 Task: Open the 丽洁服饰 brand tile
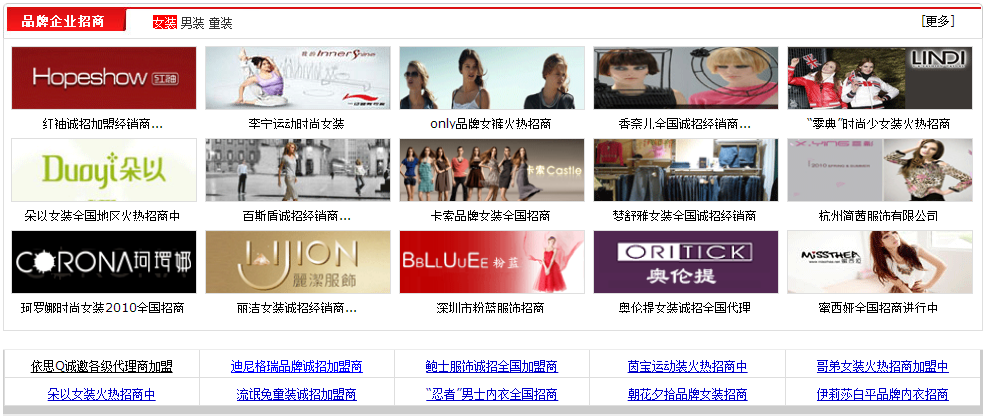click(x=298, y=261)
